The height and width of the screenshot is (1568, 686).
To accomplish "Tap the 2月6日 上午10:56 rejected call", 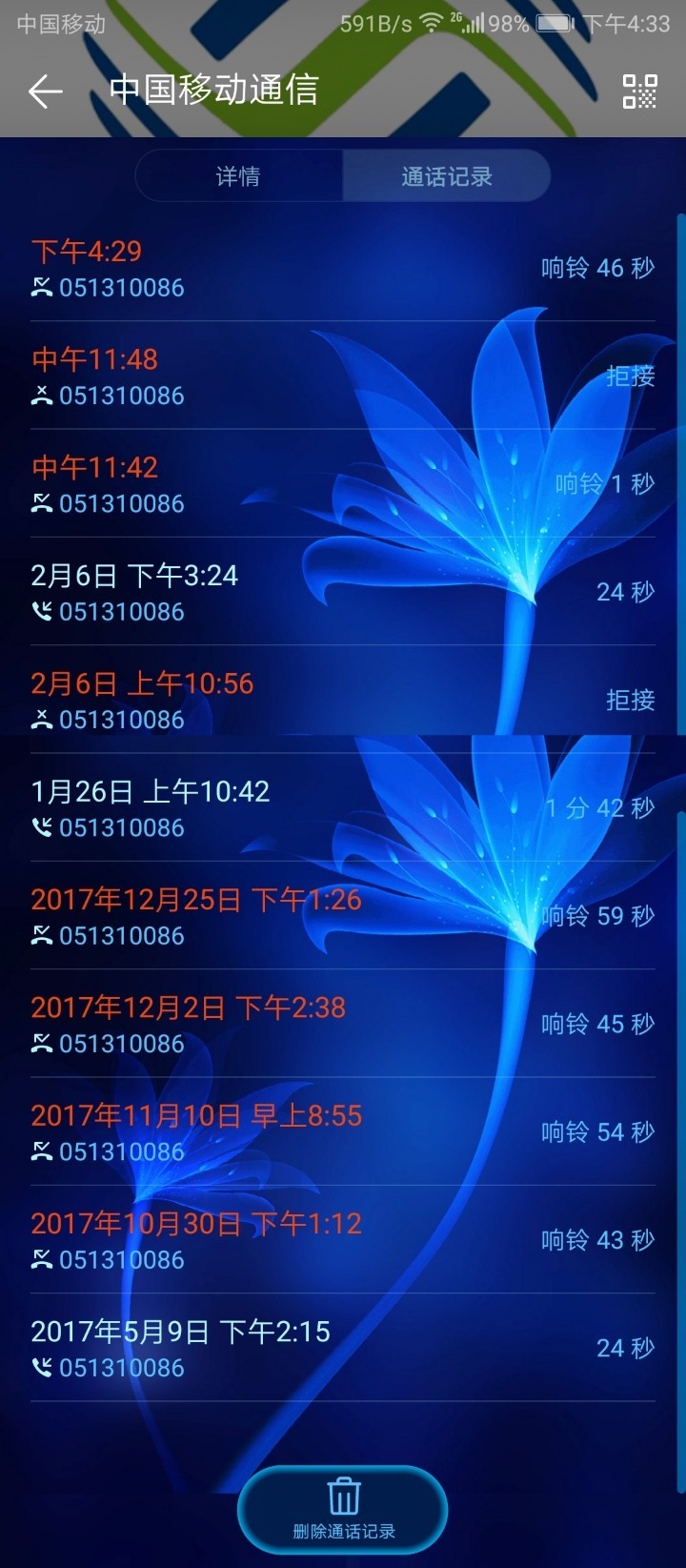I will point(343,700).
